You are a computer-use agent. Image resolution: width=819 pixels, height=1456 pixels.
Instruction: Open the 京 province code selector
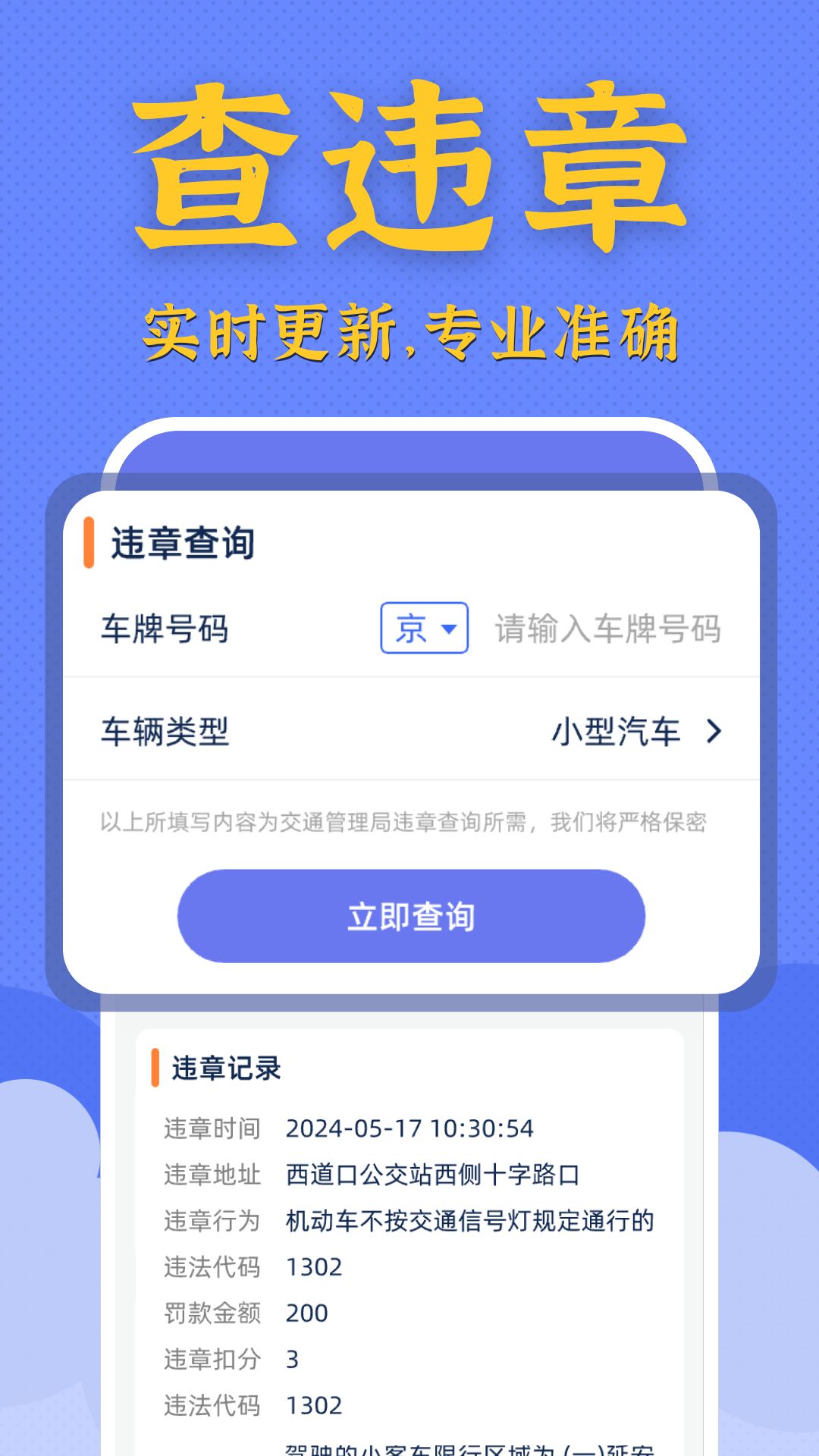425,628
